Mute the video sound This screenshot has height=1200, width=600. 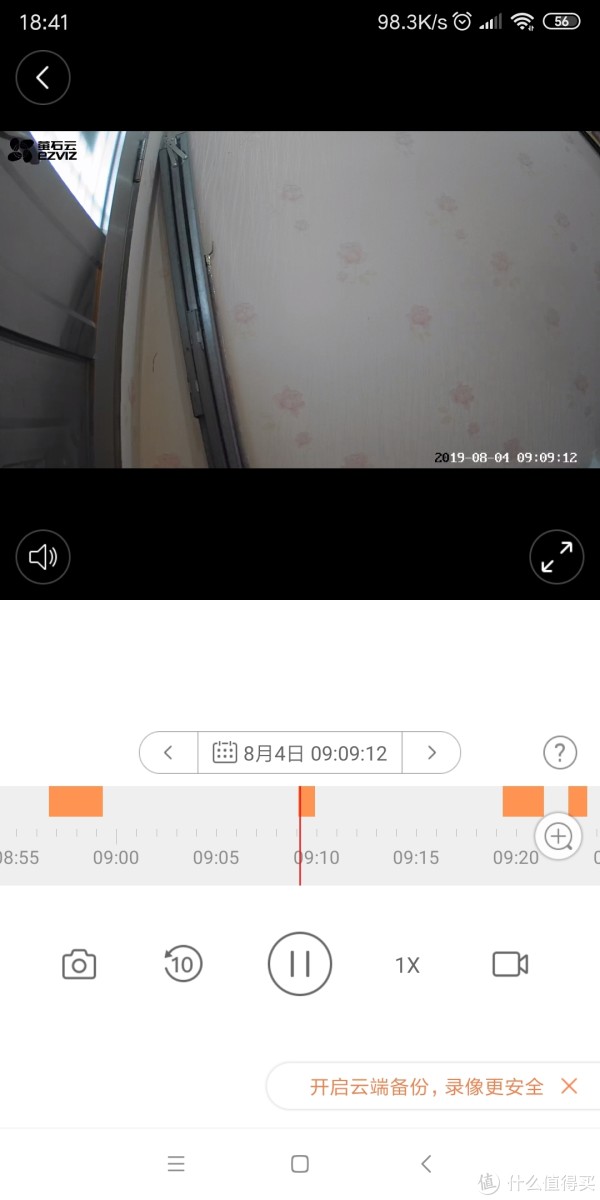click(43, 557)
